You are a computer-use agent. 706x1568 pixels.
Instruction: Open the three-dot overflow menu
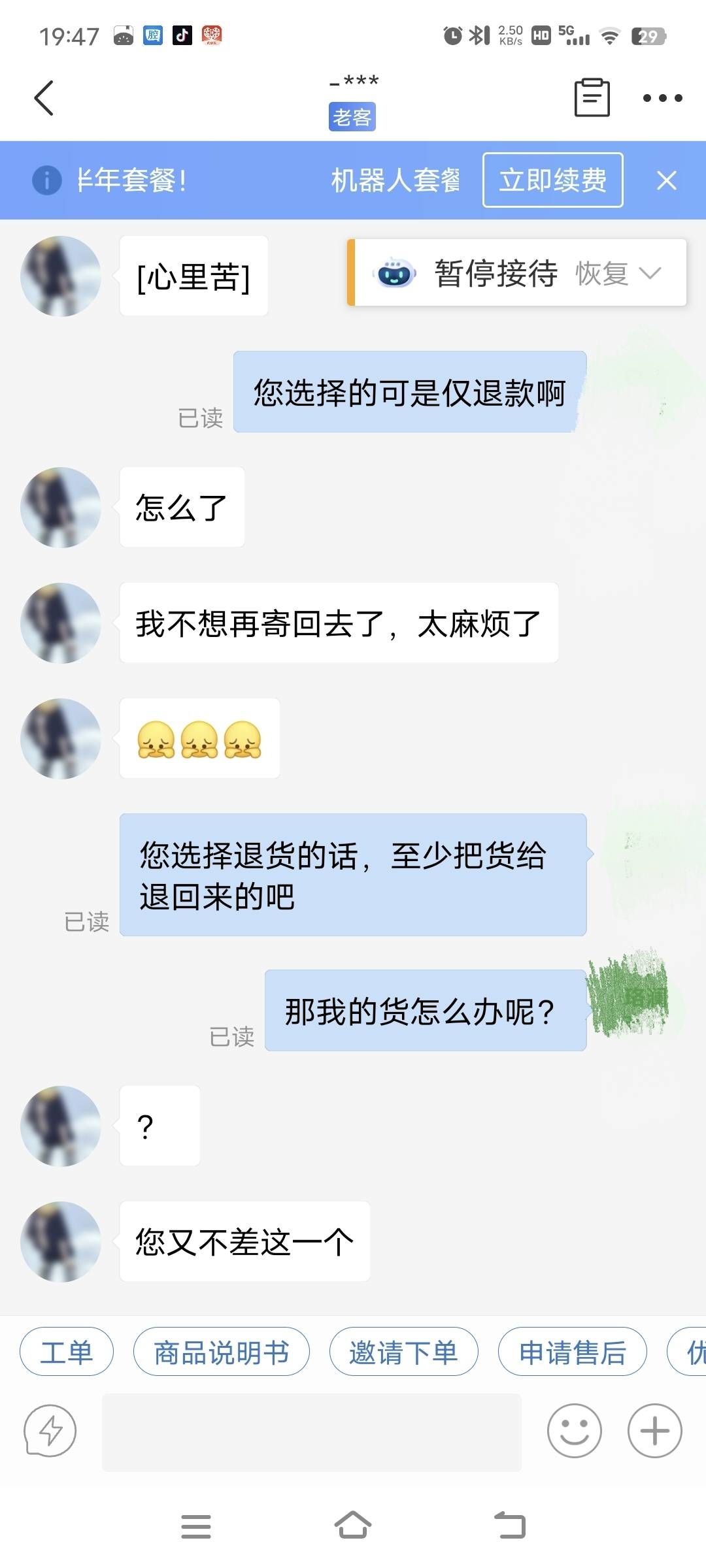(662, 98)
